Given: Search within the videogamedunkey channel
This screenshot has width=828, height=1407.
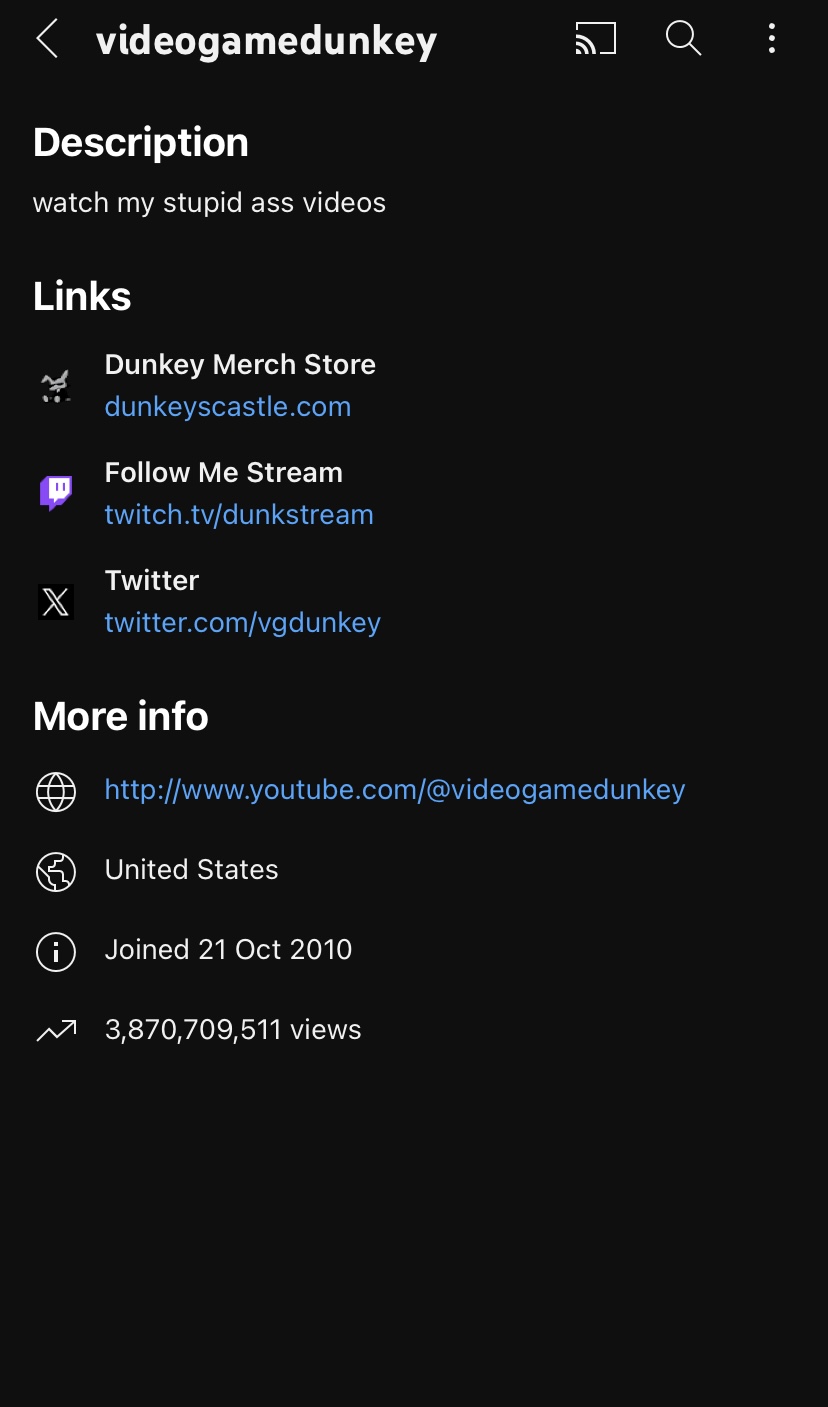Looking at the screenshot, I should coord(683,39).
